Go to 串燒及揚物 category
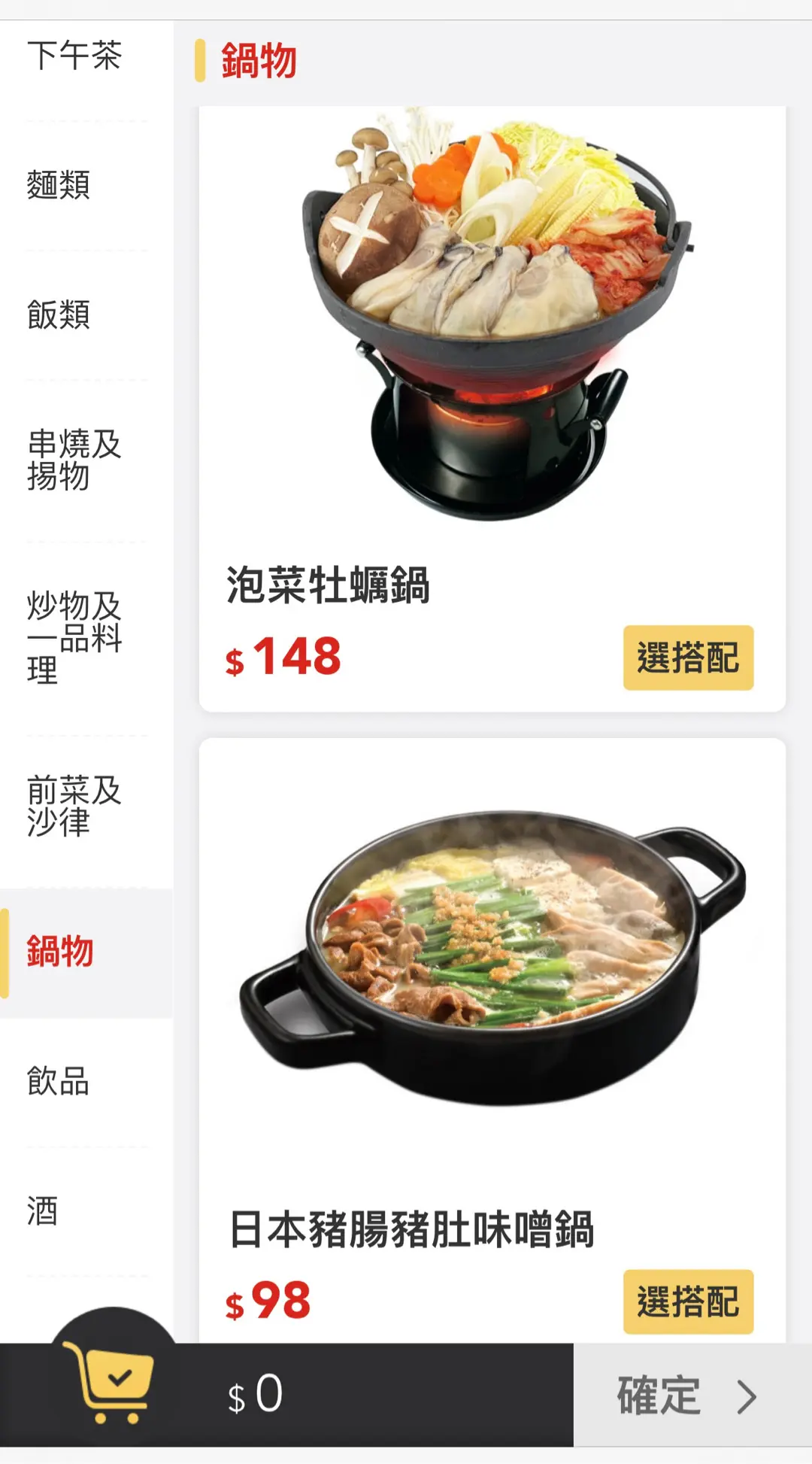This screenshot has width=812, height=1464. point(74,460)
